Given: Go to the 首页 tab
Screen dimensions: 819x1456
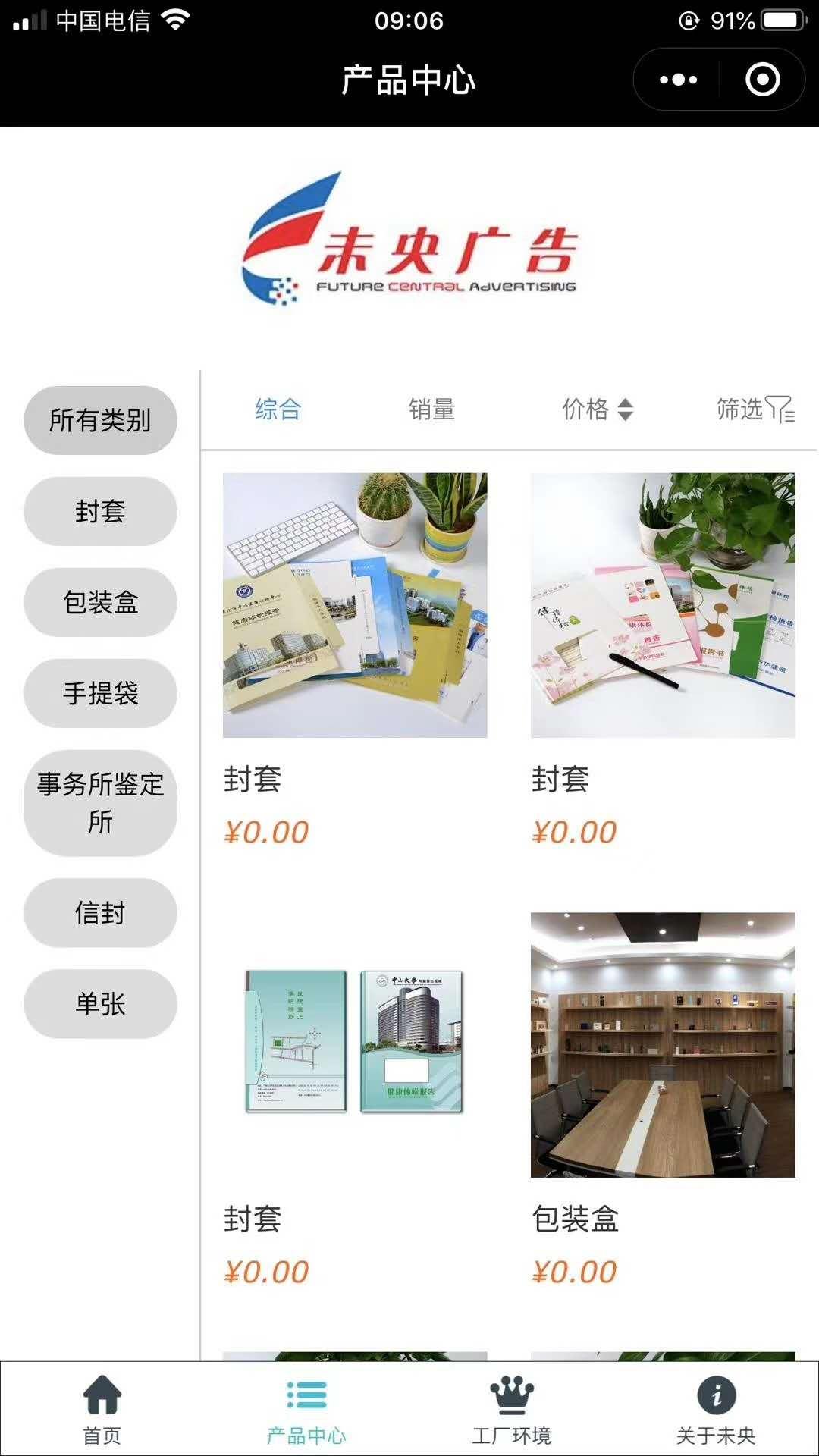Looking at the screenshot, I should tap(102, 1409).
